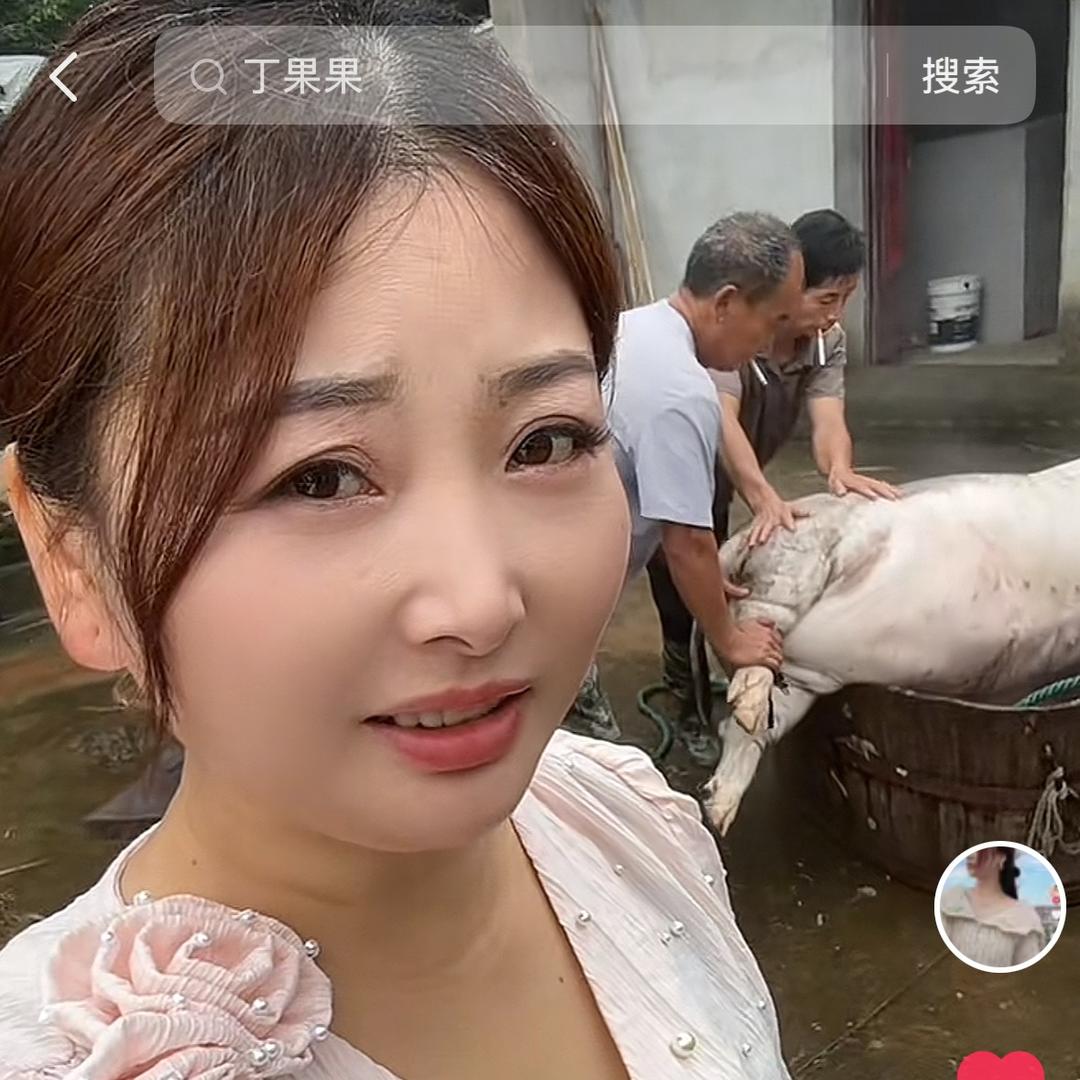1080x1080 pixels.
Task: Open the creator's round profile avatar
Action: (999, 907)
